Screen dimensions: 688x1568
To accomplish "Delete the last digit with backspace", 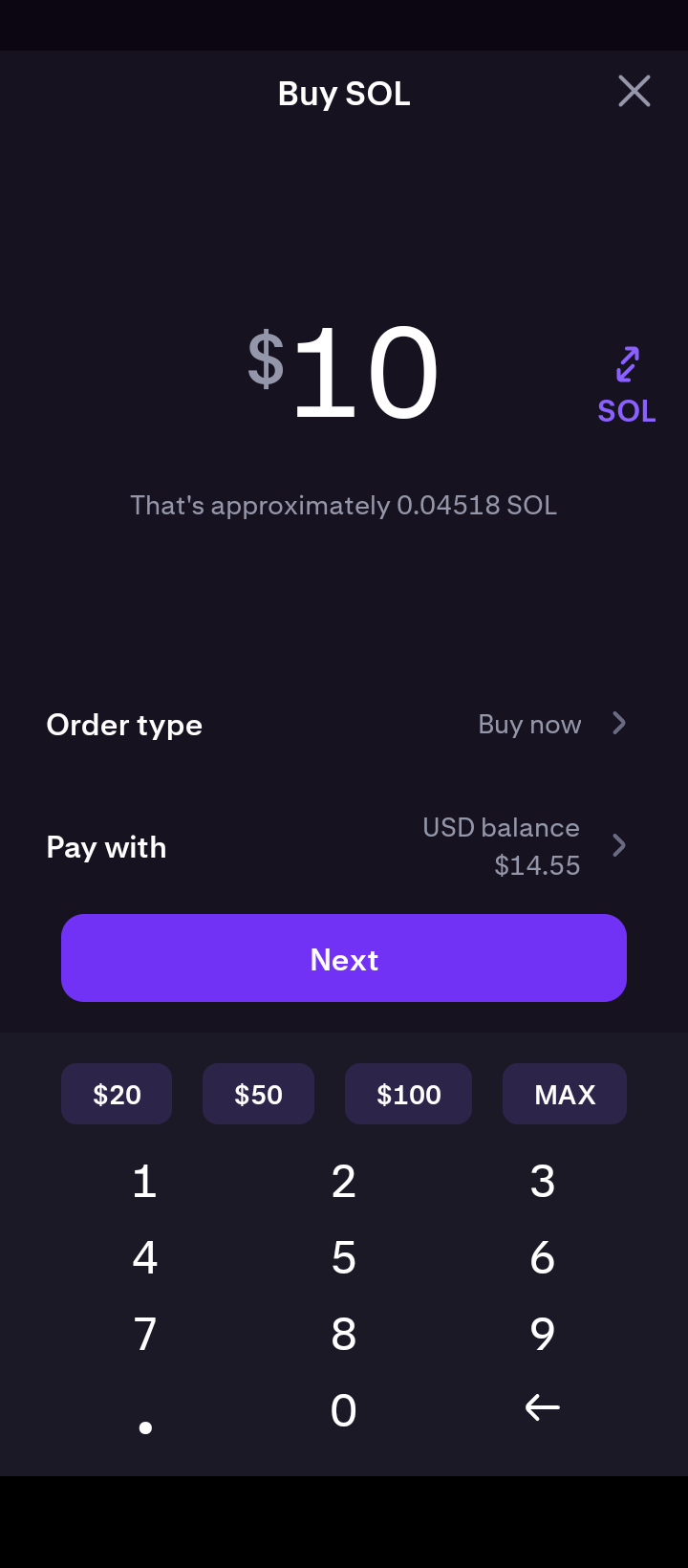I will click(543, 1407).
